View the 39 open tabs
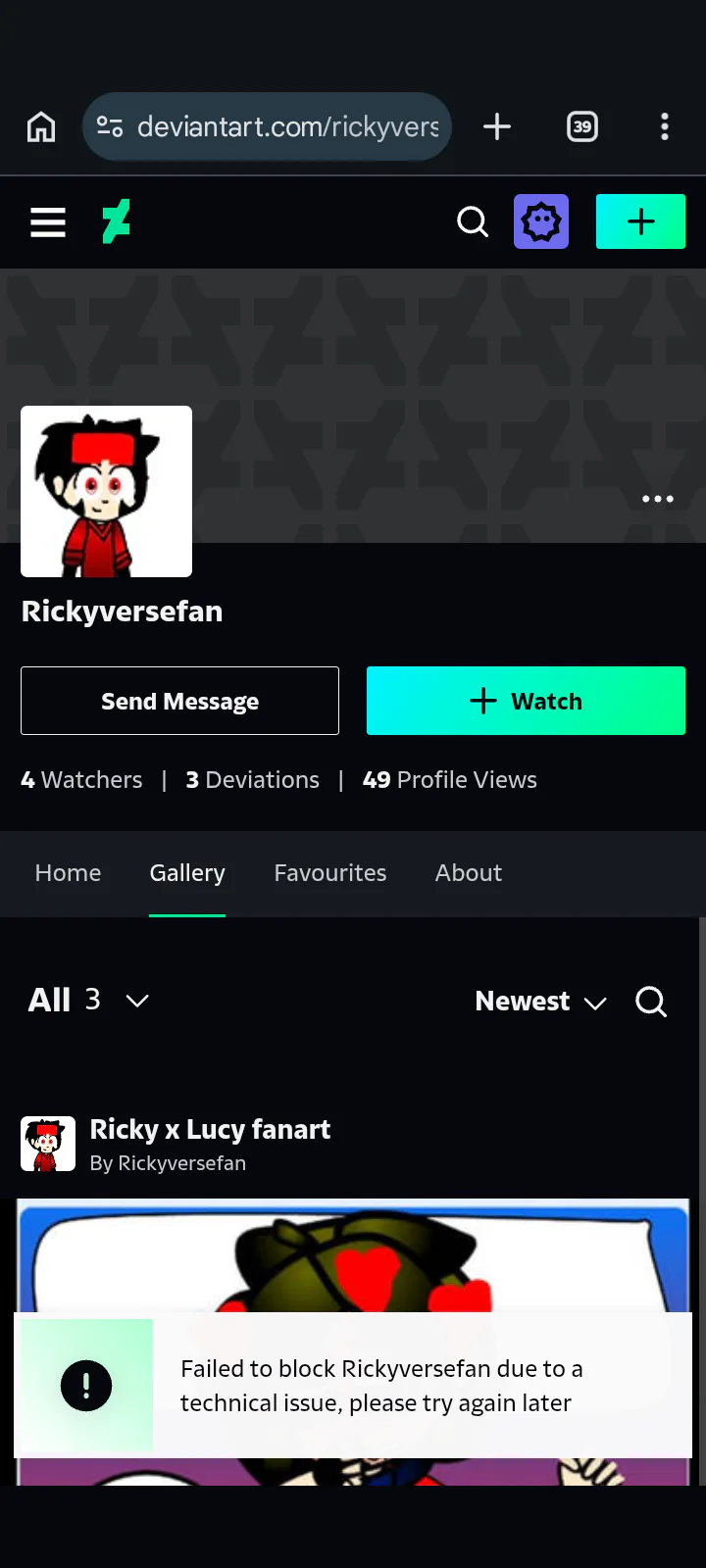The image size is (706, 1568). (x=582, y=126)
